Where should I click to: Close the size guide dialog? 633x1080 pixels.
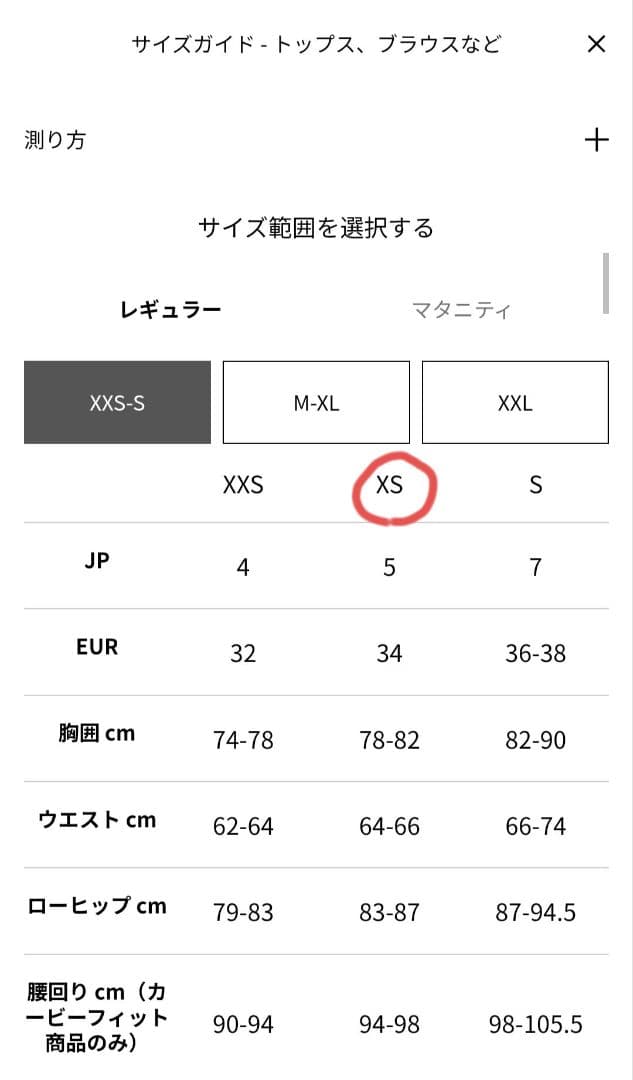pos(596,44)
